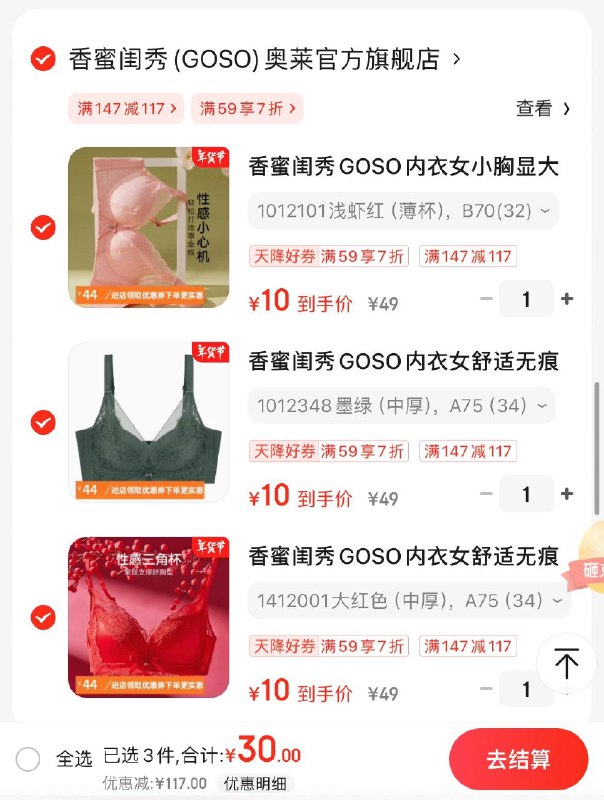Screen dimensions: 604x800
Task: Change variant 1012348墨绿 (中厚) A75
Action: 402,406
